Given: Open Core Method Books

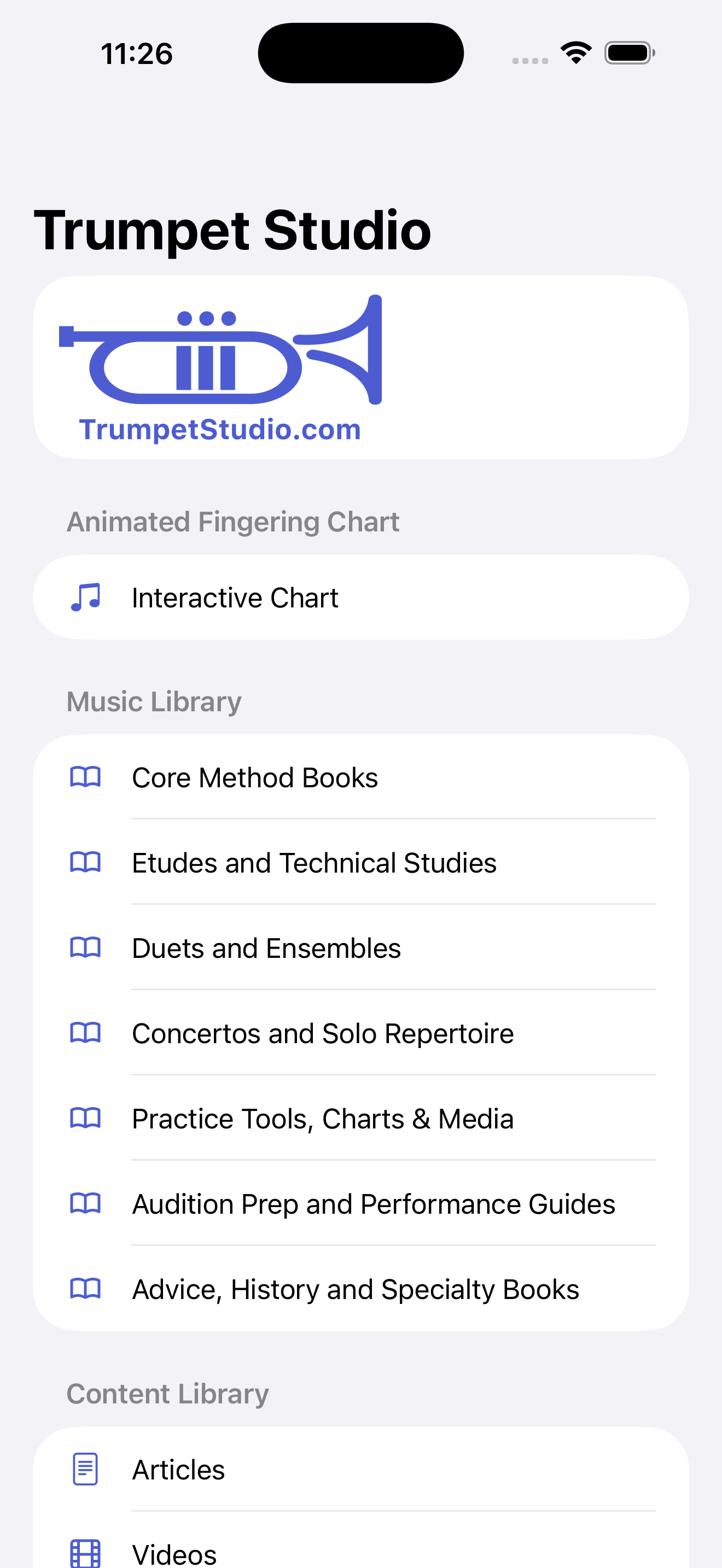Looking at the screenshot, I should pyautogui.click(x=361, y=777).
